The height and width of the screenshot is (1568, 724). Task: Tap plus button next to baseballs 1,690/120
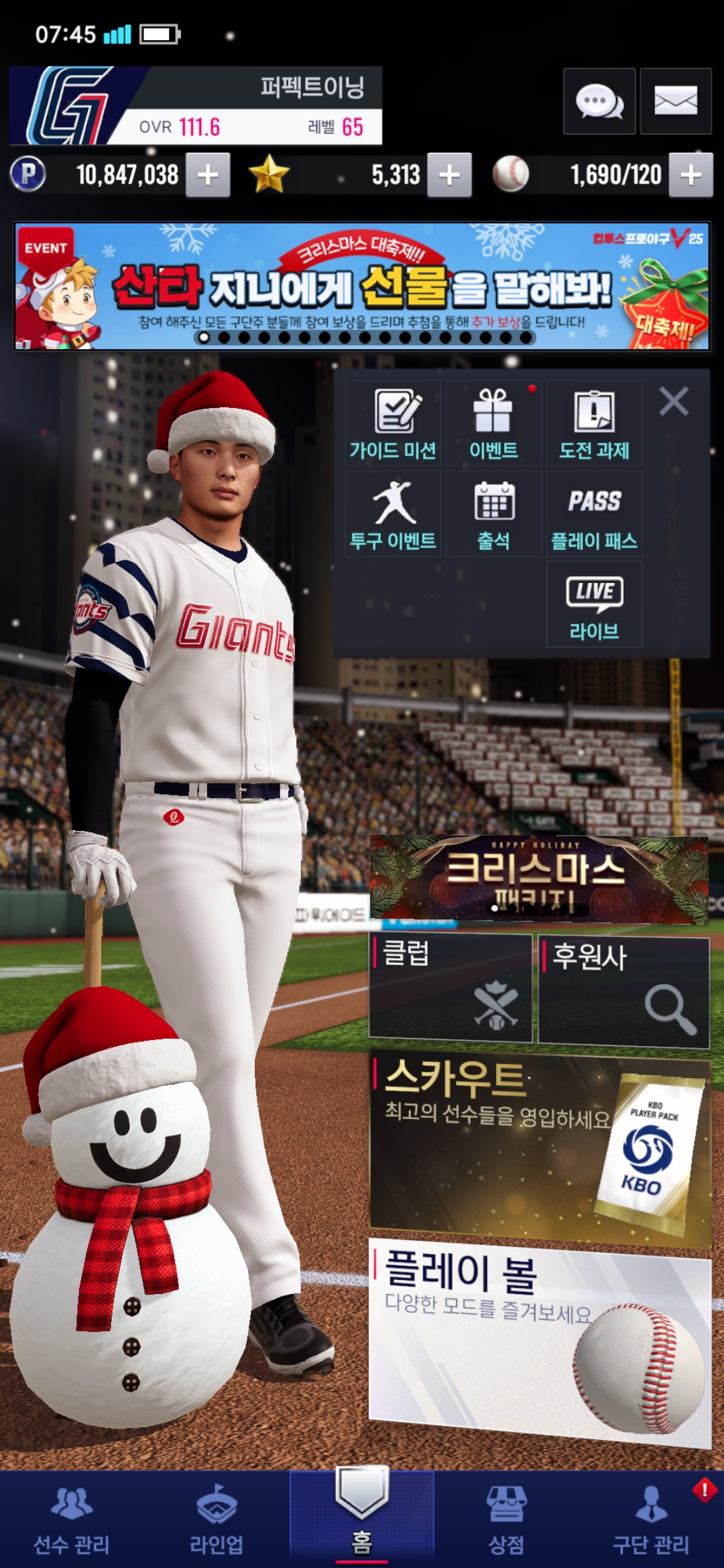point(690,175)
